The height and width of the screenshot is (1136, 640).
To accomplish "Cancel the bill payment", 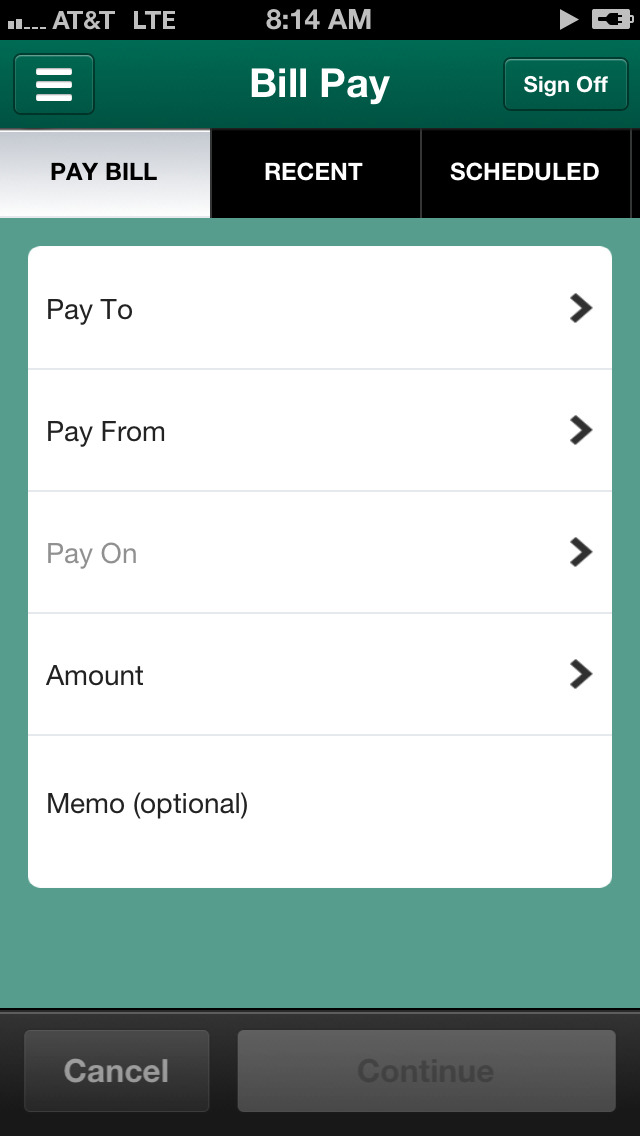I will click(x=117, y=1071).
